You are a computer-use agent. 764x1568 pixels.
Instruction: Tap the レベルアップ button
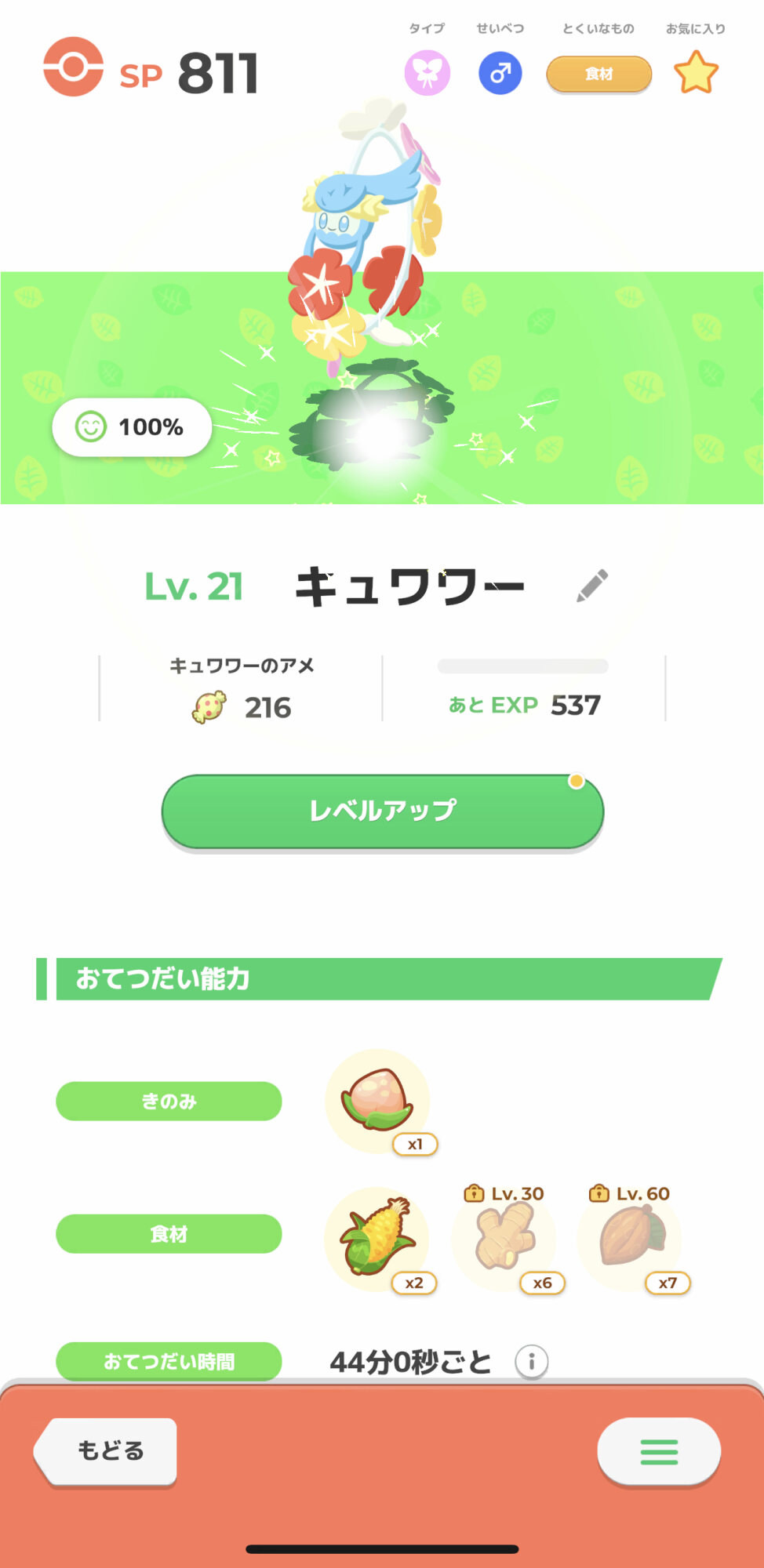pyautogui.click(x=382, y=811)
